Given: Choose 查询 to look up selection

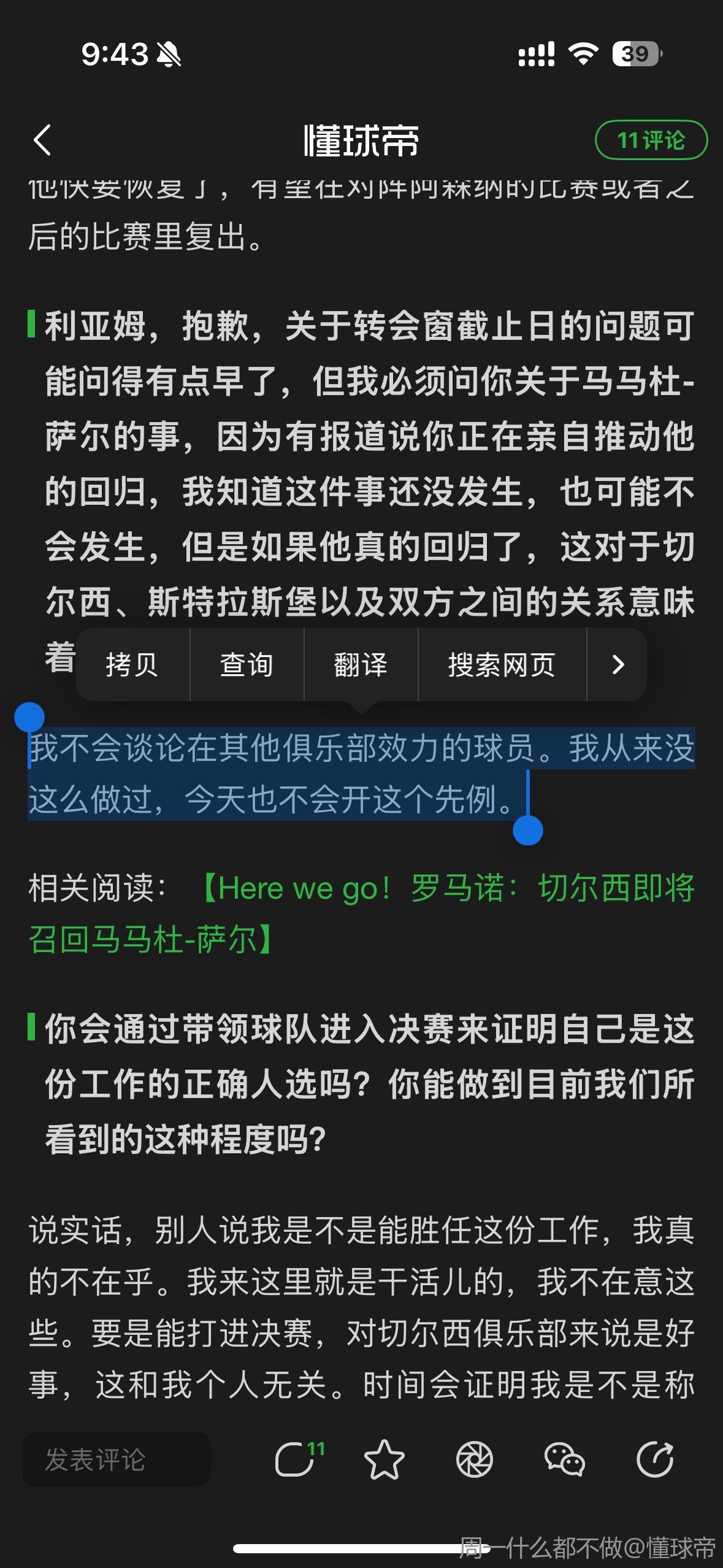Looking at the screenshot, I should click(x=247, y=664).
